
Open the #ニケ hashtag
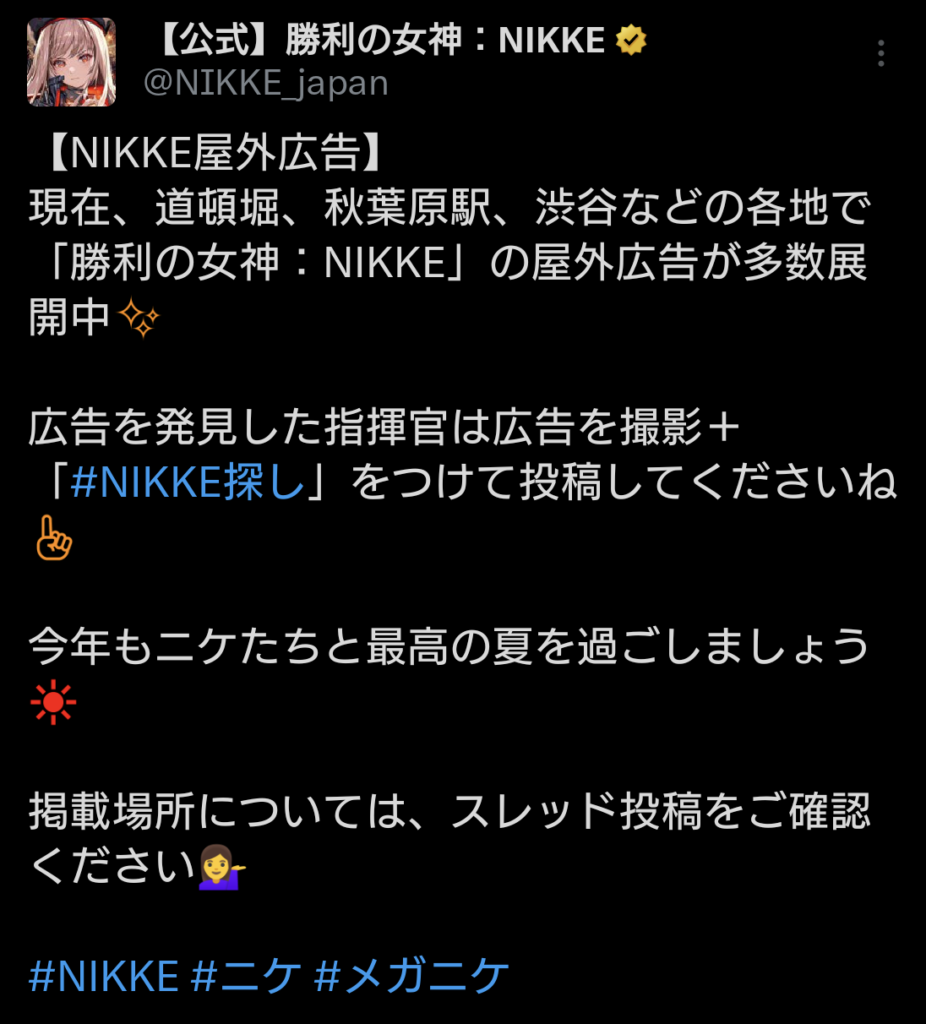point(246,975)
